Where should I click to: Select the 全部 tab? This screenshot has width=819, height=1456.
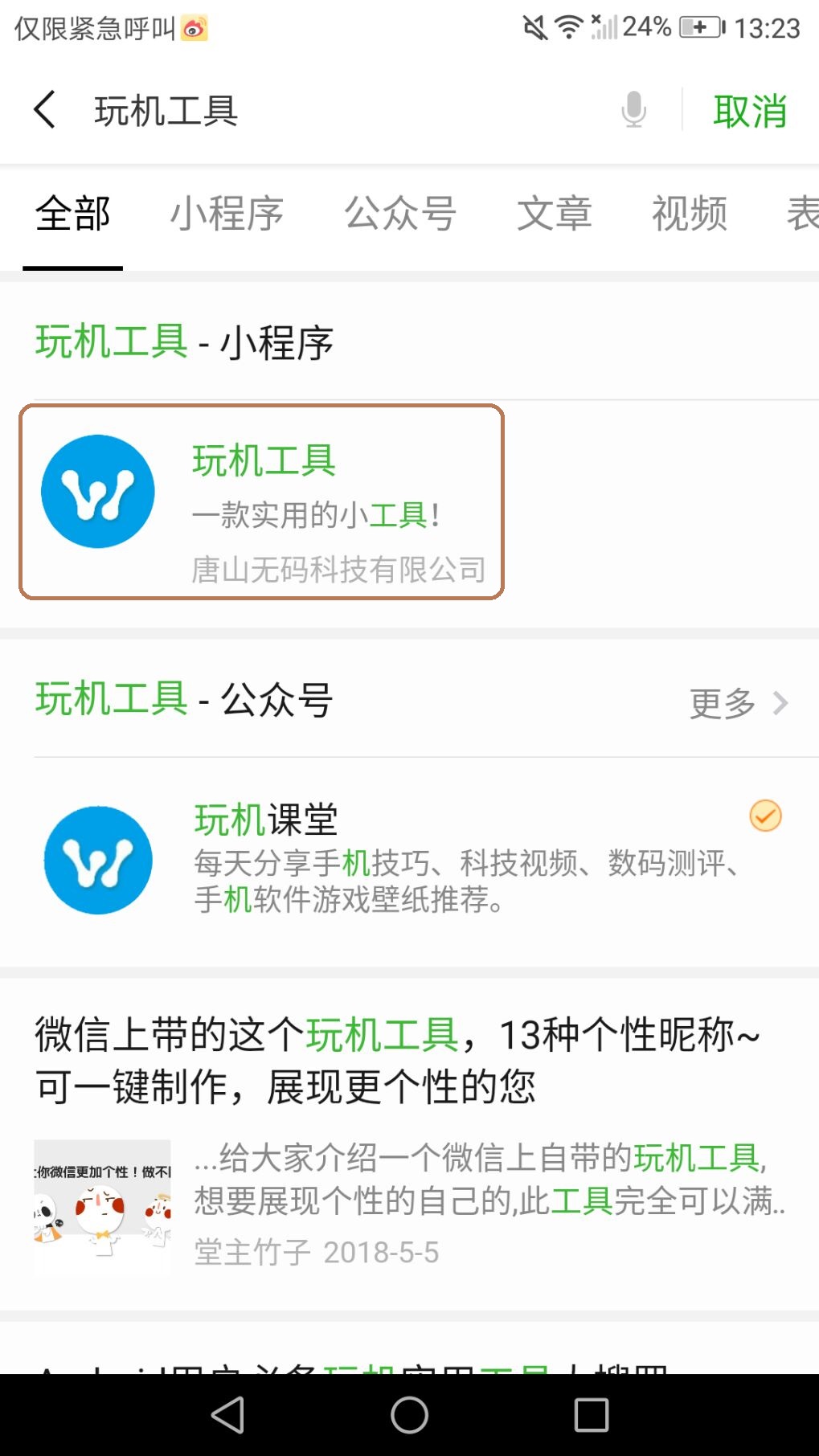(72, 215)
